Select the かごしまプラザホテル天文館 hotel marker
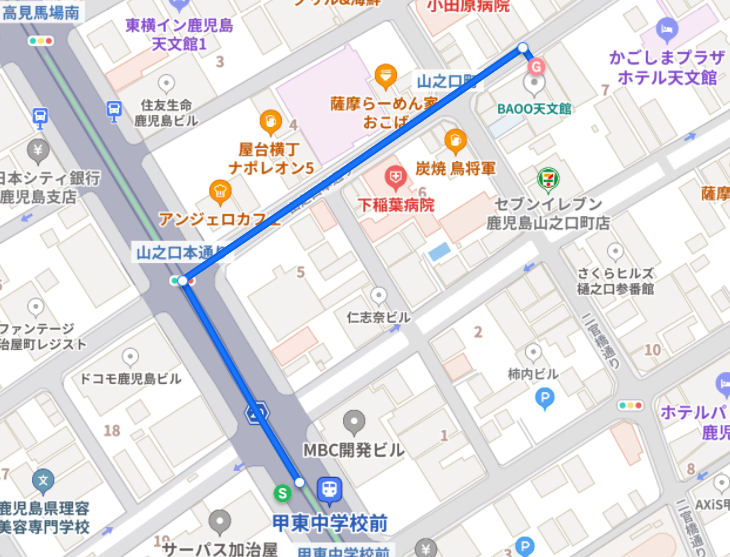 click(667, 31)
